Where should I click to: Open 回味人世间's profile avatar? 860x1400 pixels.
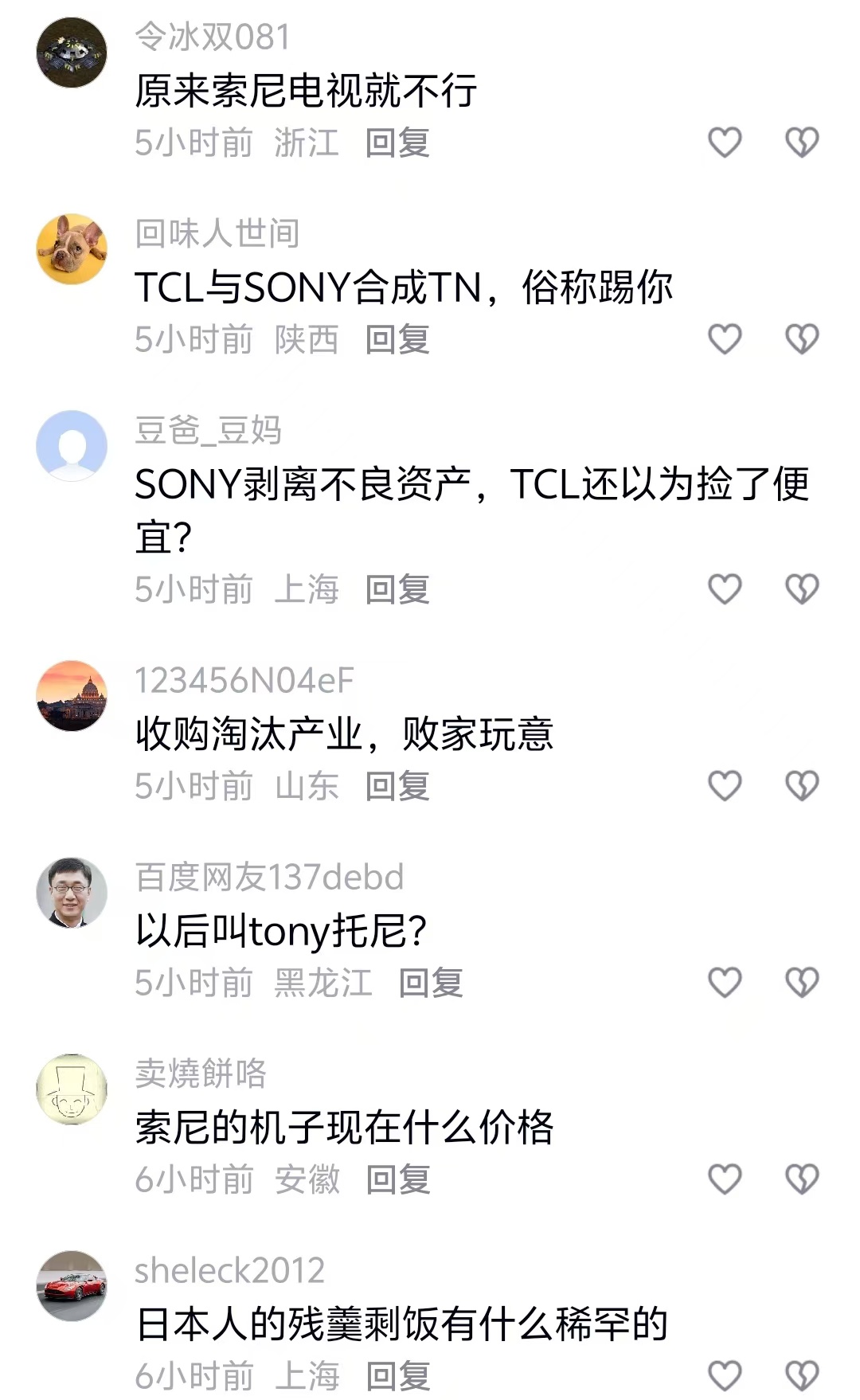pos(72,248)
